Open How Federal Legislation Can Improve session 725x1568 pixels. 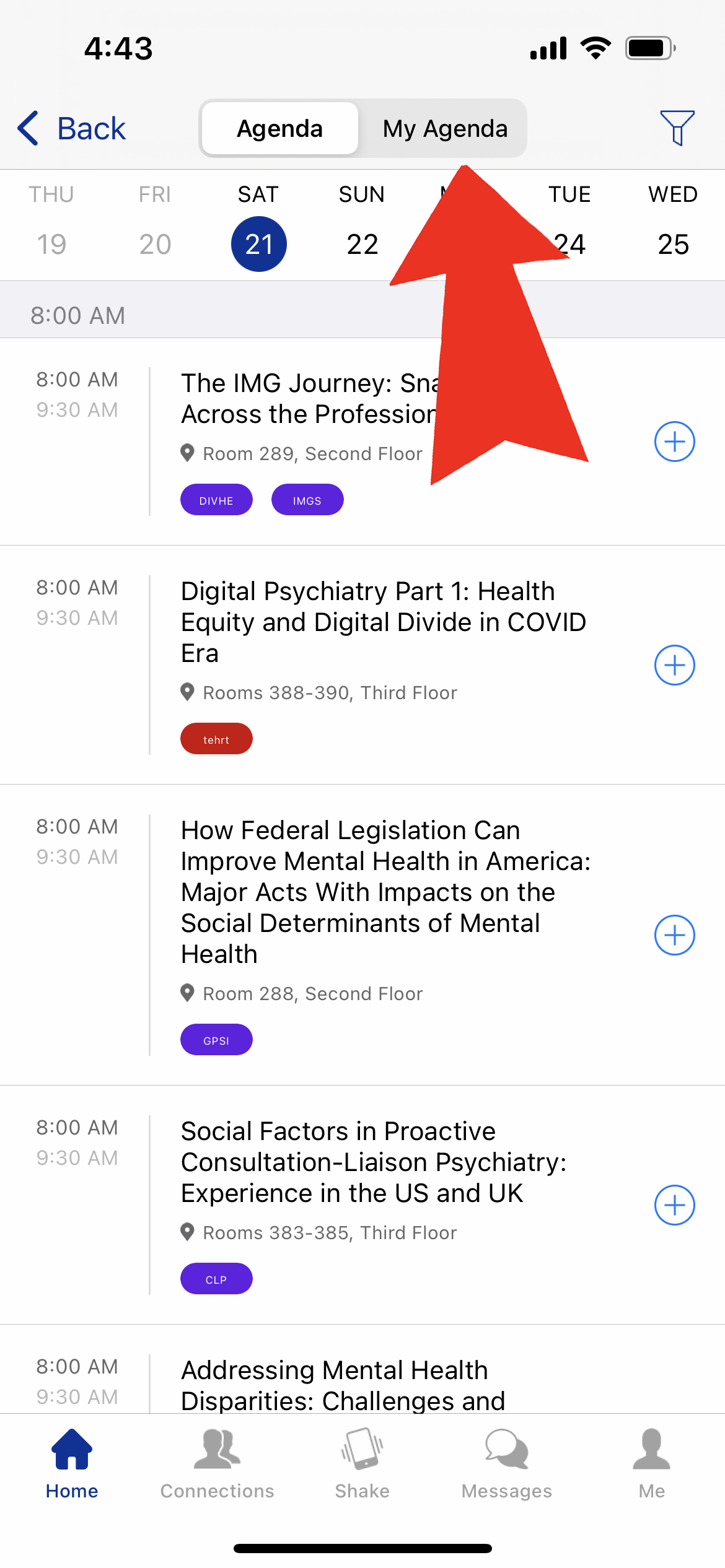[x=385, y=892]
